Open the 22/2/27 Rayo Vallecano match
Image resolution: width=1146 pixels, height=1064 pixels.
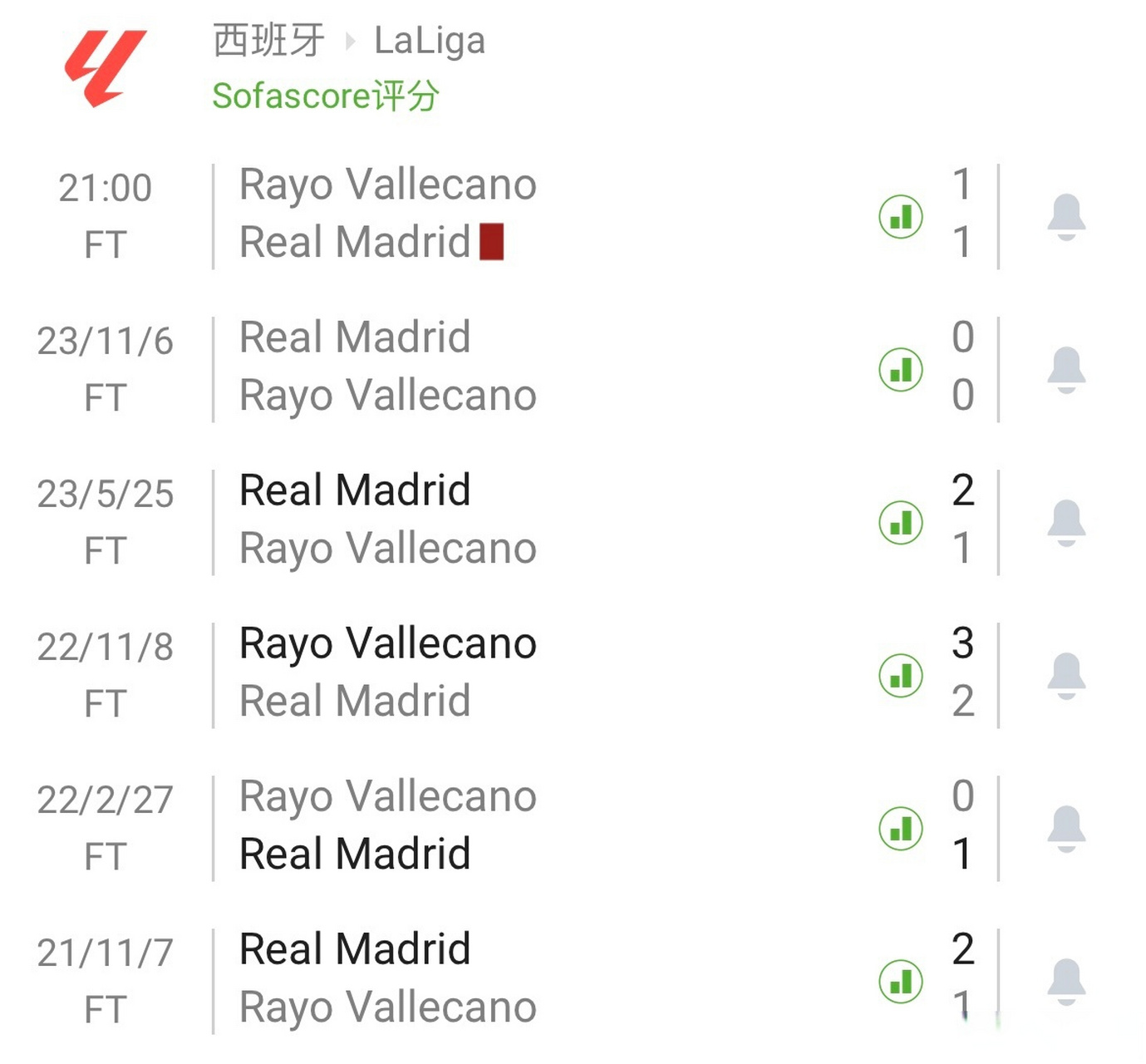click(x=387, y=825)
